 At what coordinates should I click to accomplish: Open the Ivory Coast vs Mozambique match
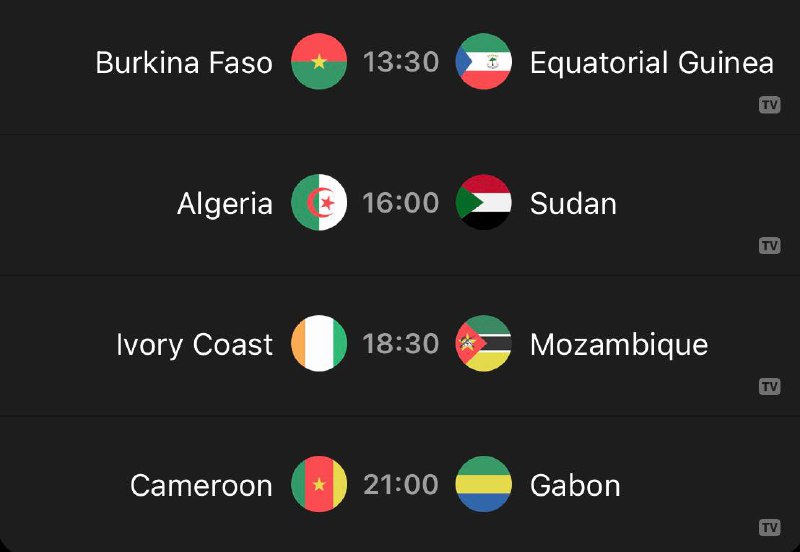(400, 344)
